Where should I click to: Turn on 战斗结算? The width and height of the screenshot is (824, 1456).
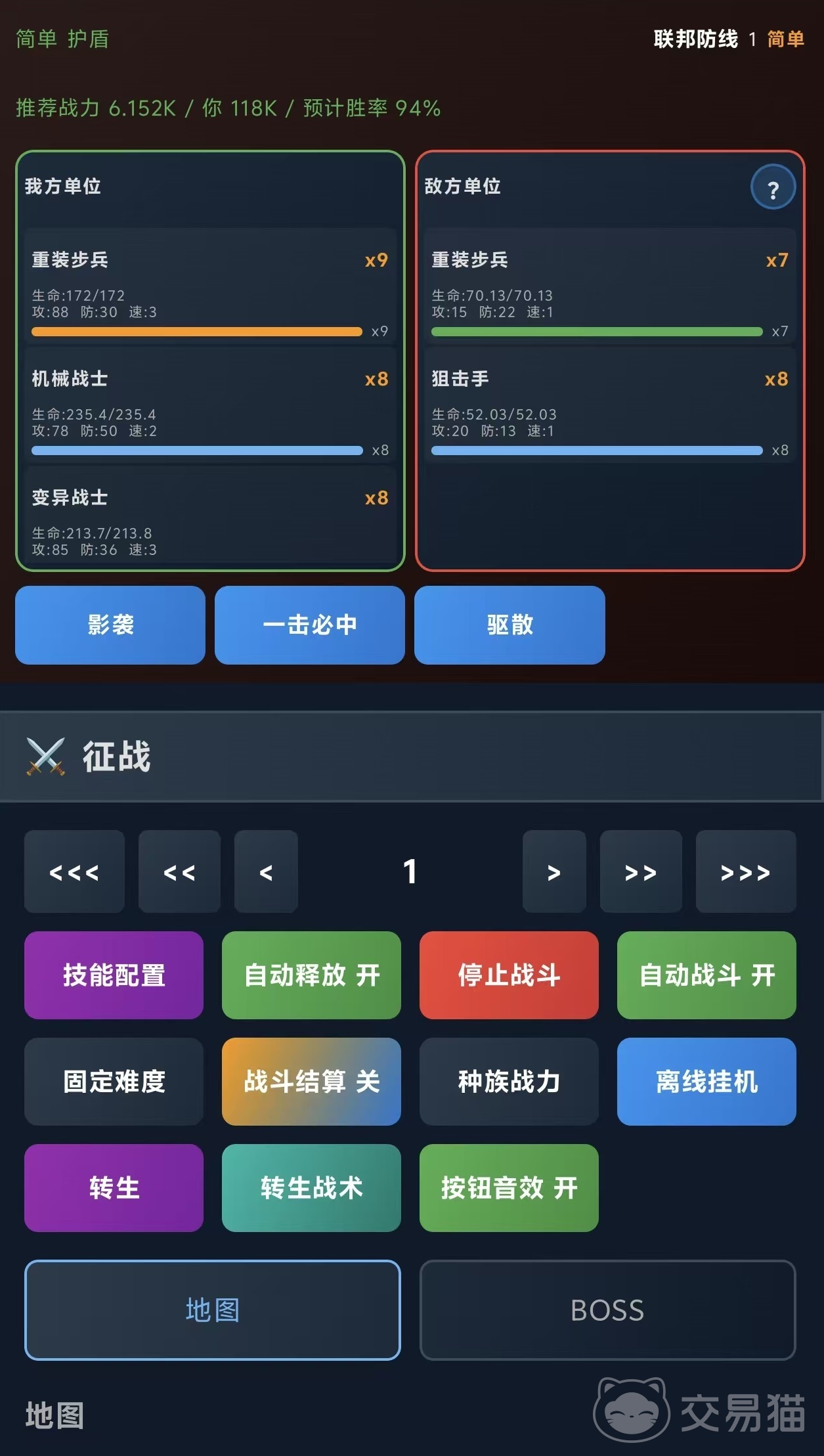tap(311, 1082)
